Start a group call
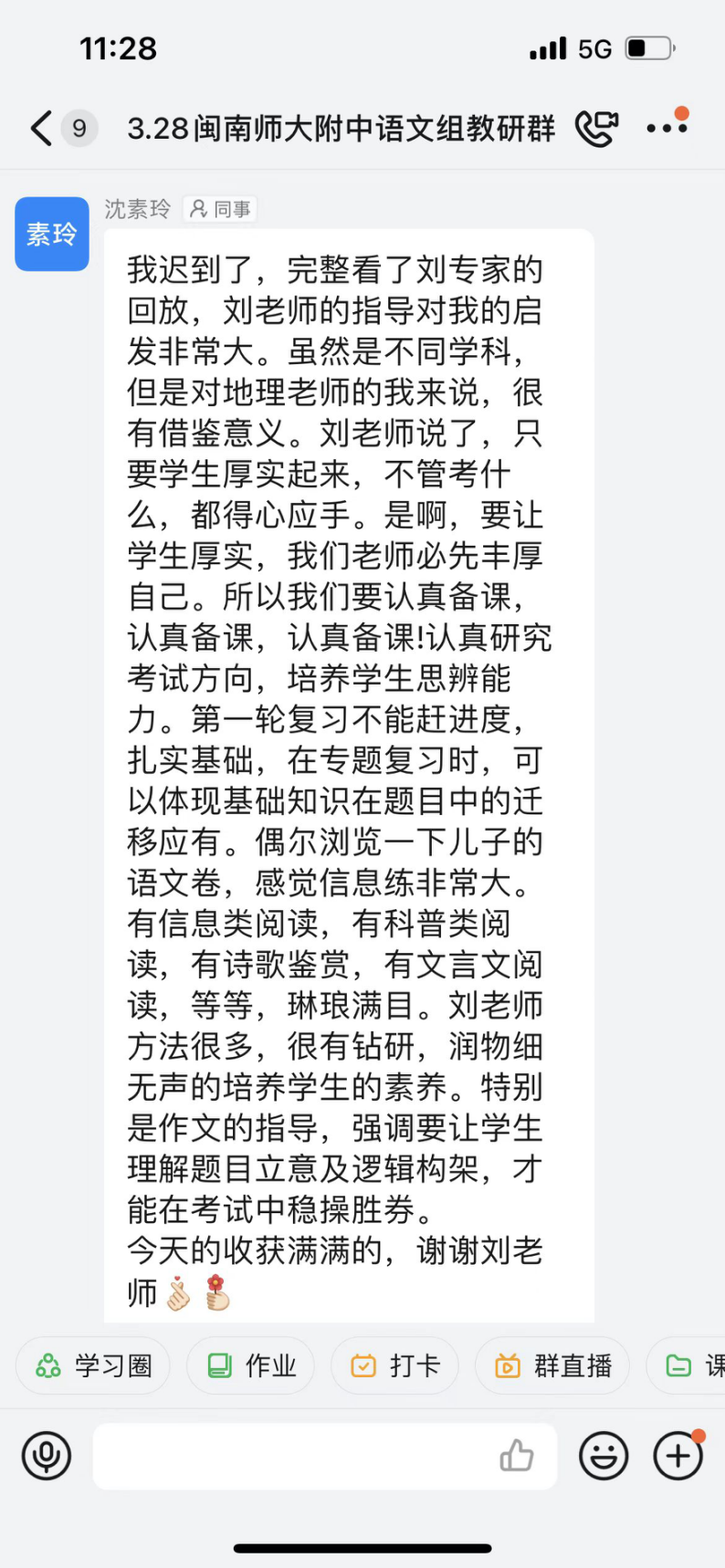 point(596,129)
